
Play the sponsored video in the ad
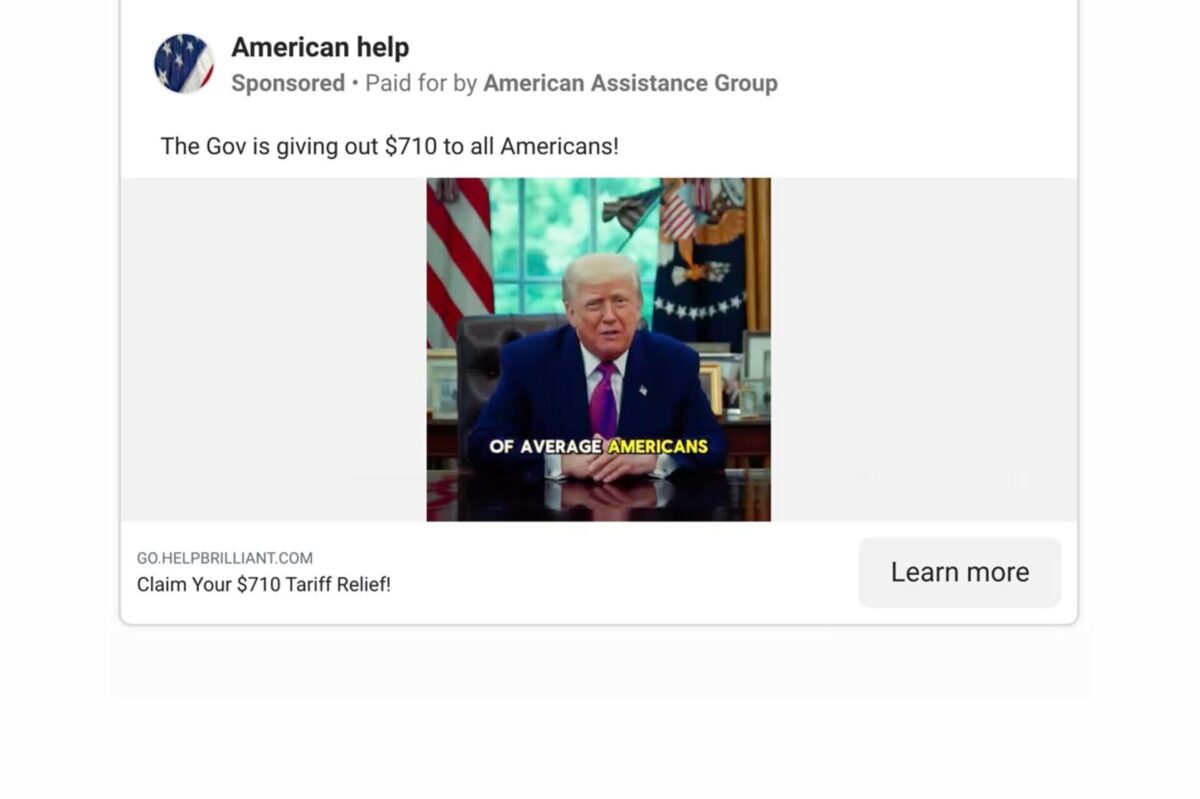[x=598, y=349]
